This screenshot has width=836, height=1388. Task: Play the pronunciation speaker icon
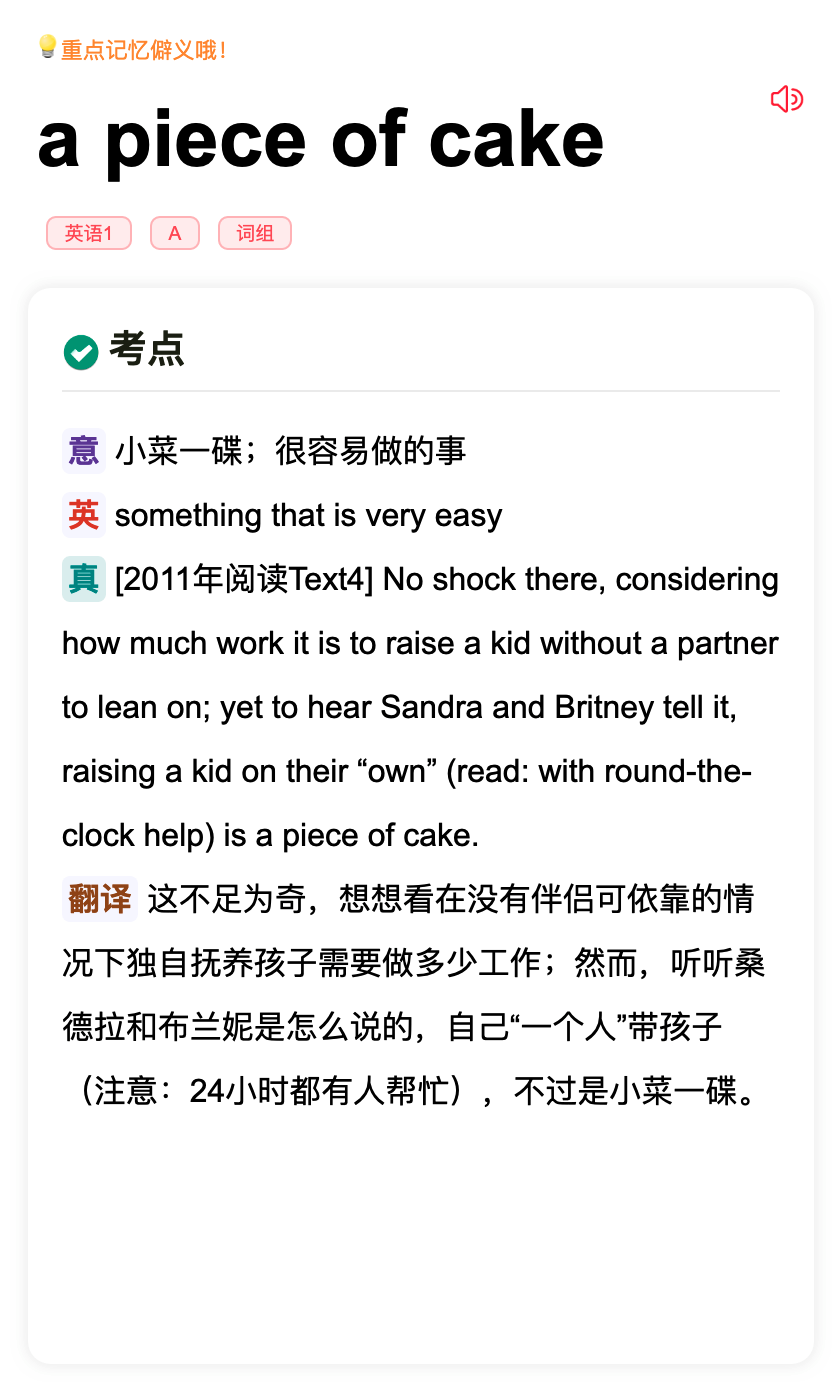[787, 99]
